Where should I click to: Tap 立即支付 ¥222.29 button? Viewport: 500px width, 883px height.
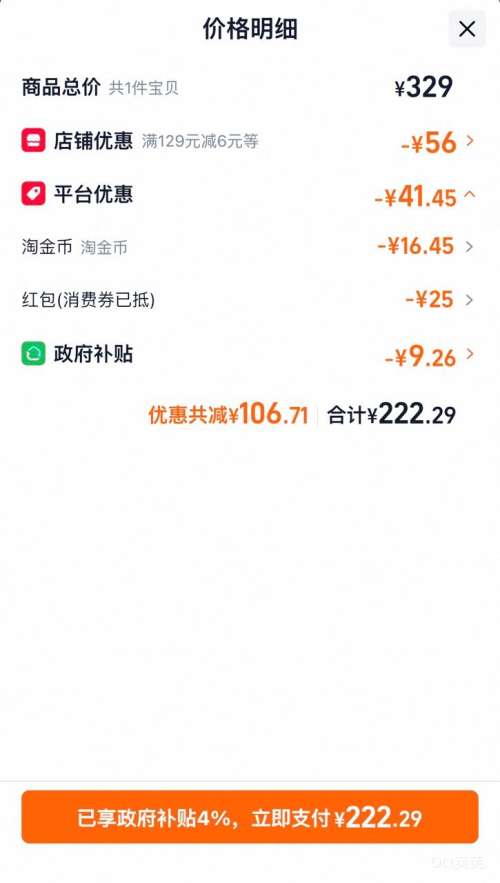pos(250,817)
